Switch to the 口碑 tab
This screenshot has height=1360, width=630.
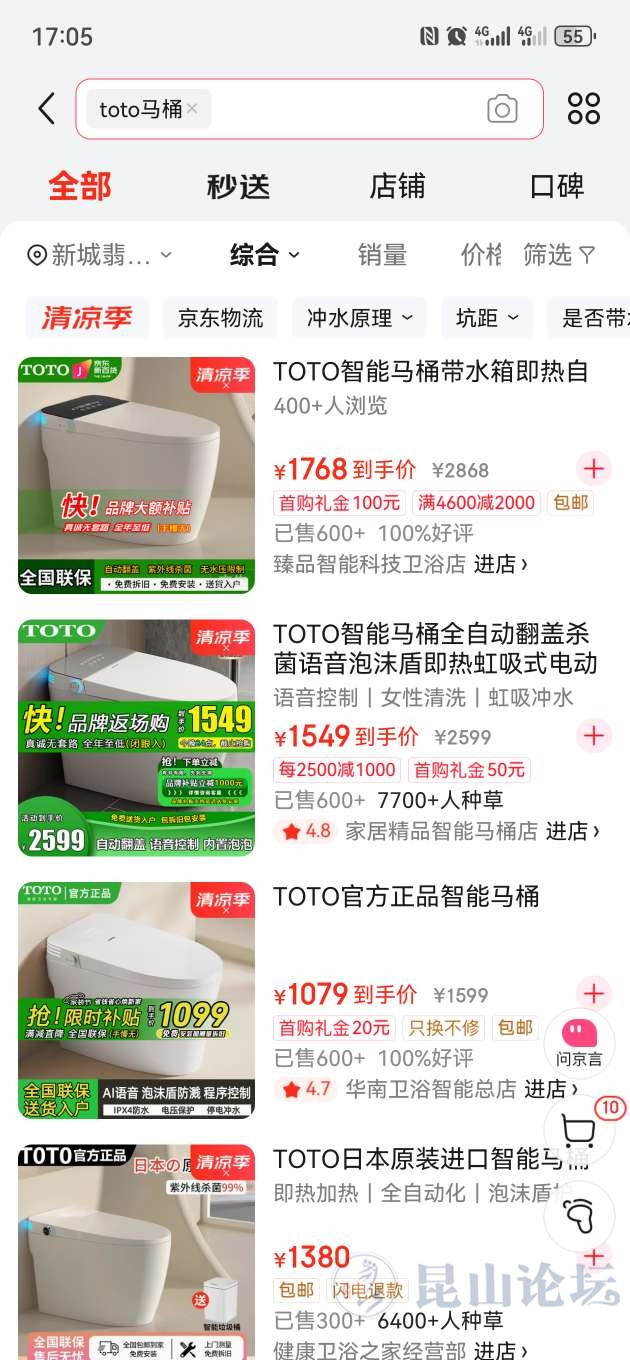tap(556, 187)
